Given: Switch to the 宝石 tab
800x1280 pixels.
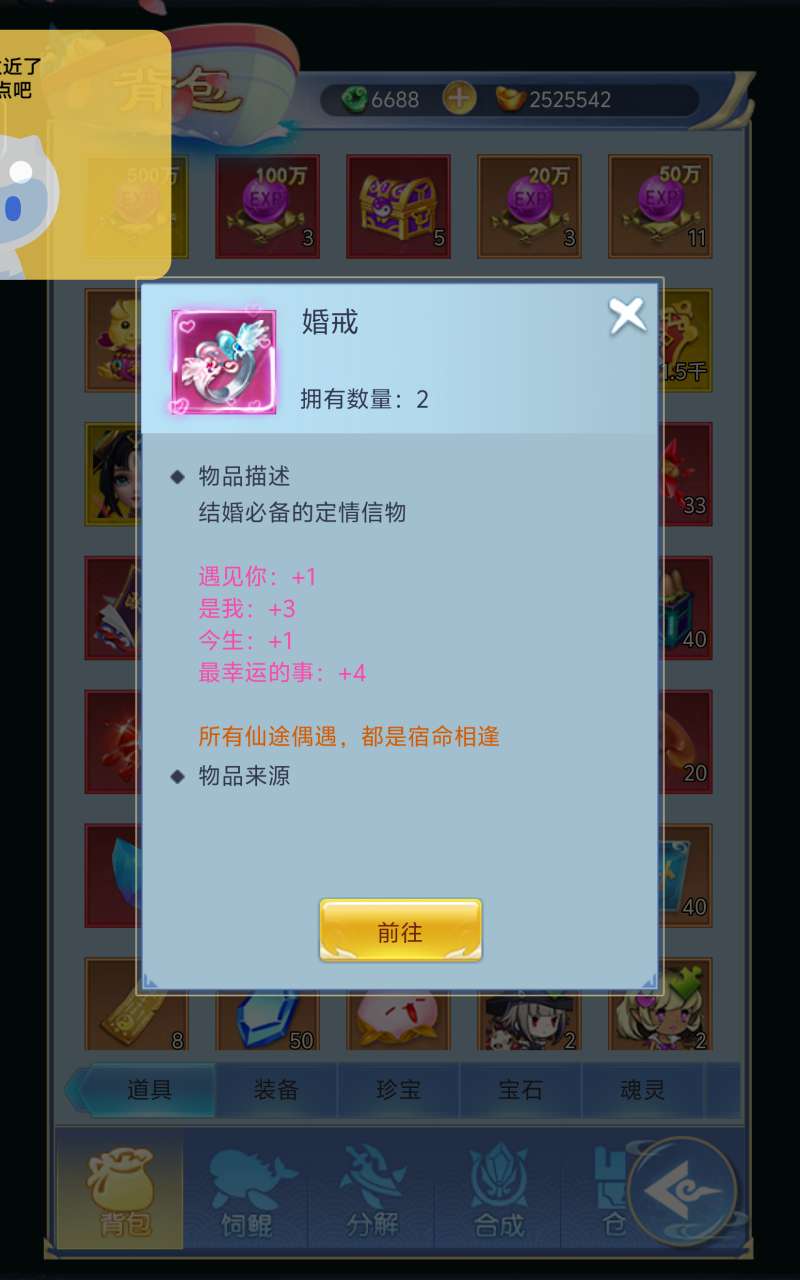Looking at the screenshot, I should point(520,1089).
